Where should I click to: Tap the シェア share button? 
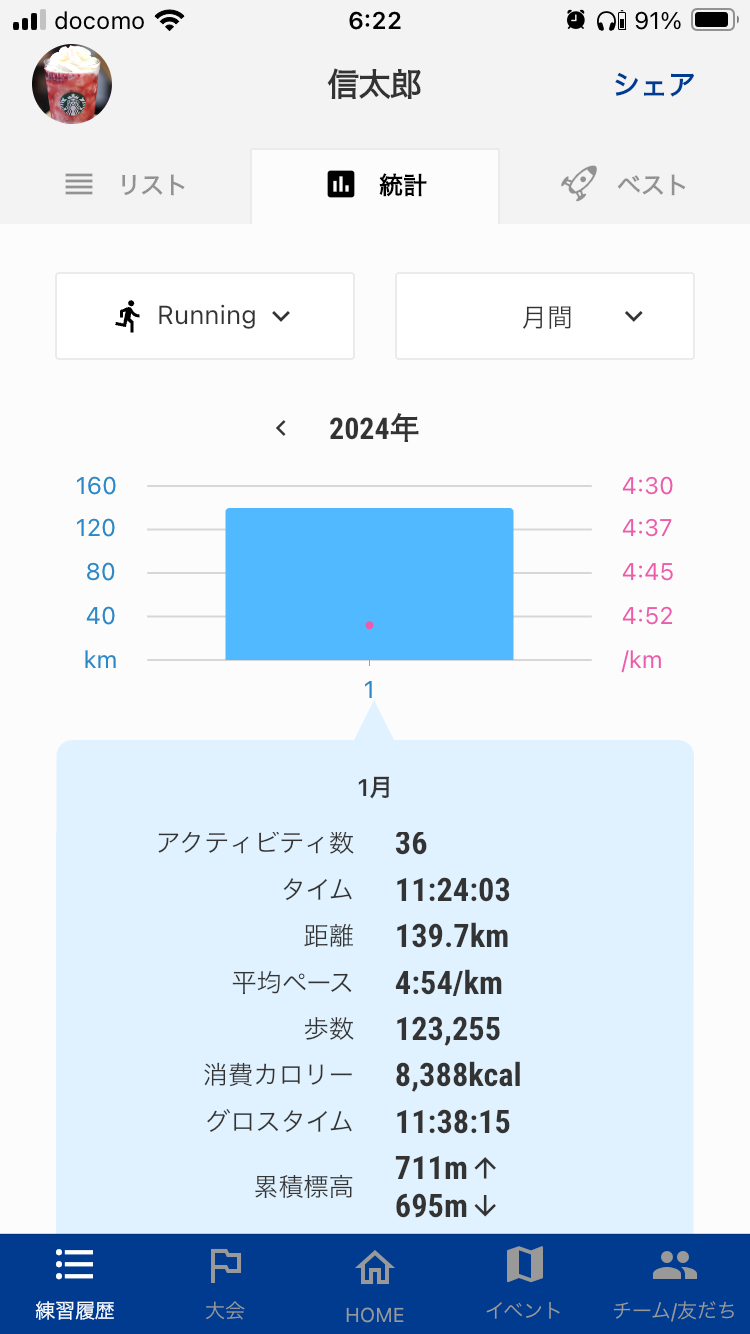654,84
